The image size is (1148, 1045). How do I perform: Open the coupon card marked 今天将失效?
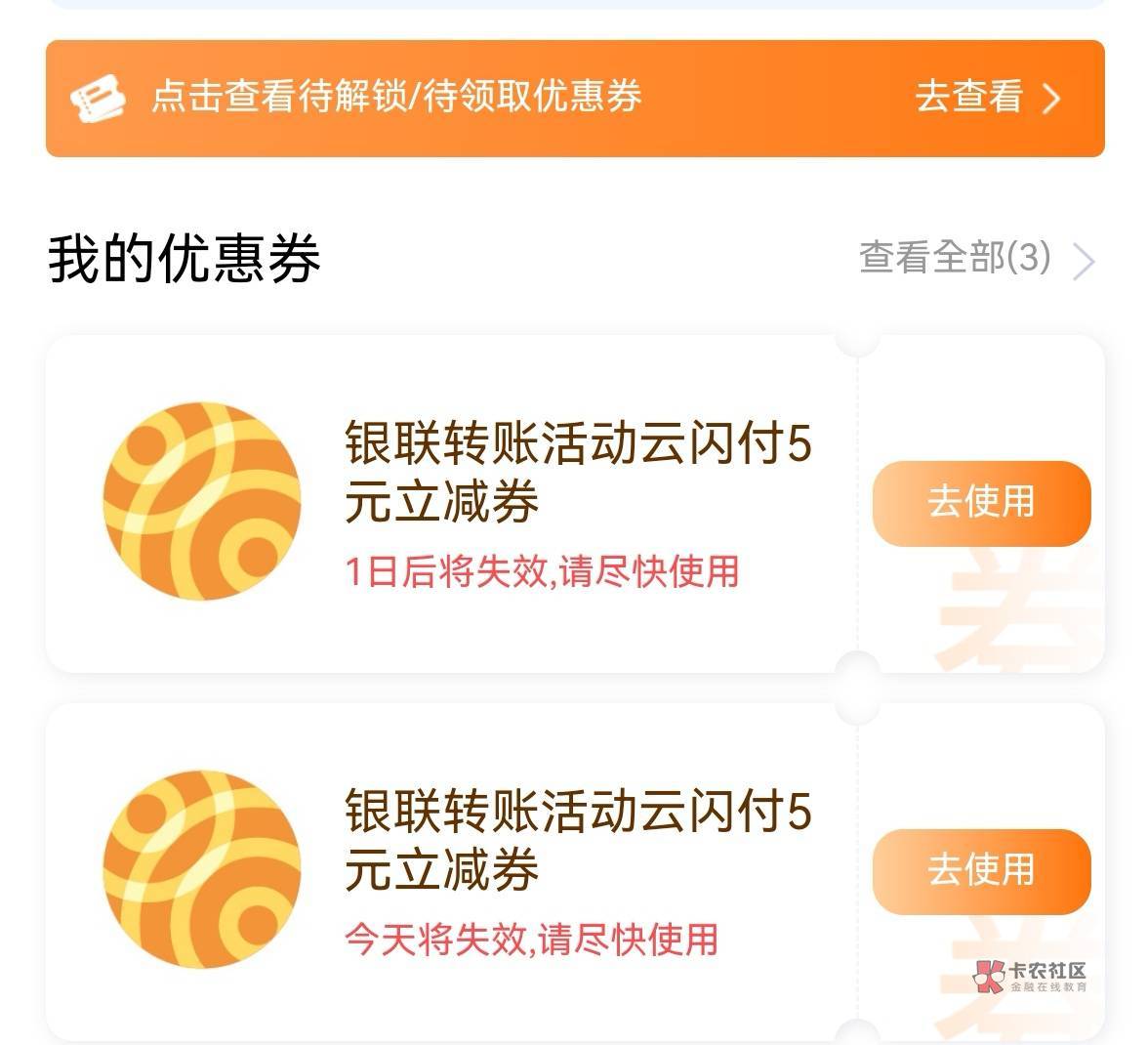click(x=575, y=872)
